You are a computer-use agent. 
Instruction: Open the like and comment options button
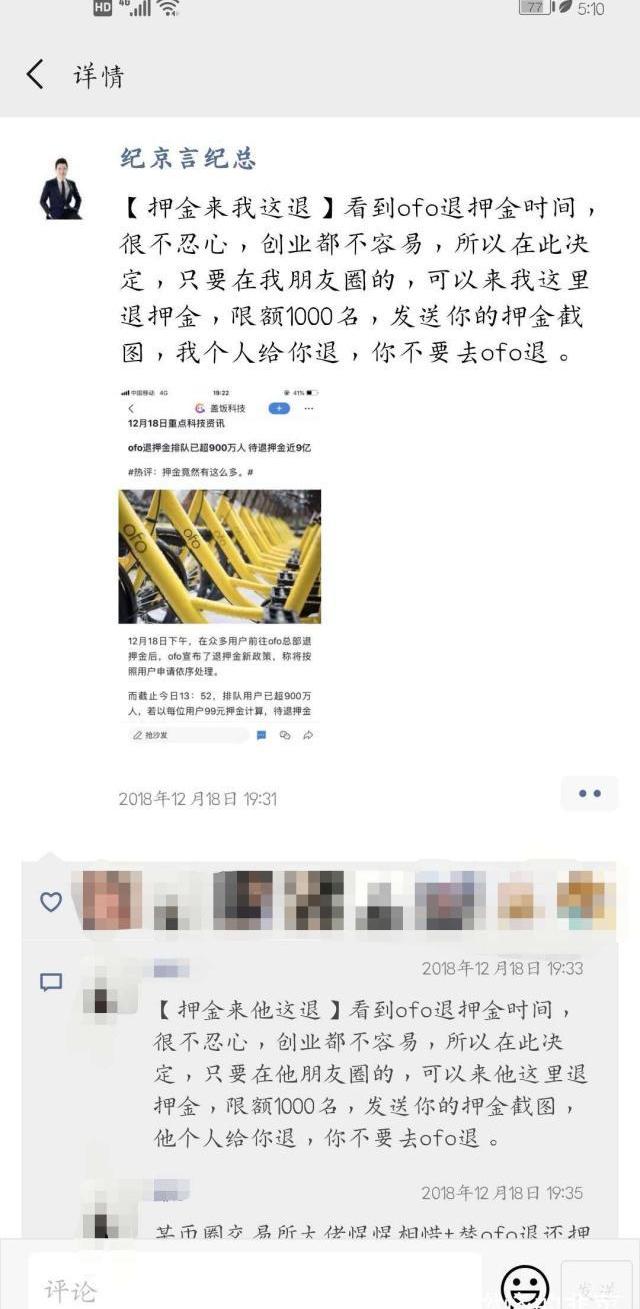589,794
